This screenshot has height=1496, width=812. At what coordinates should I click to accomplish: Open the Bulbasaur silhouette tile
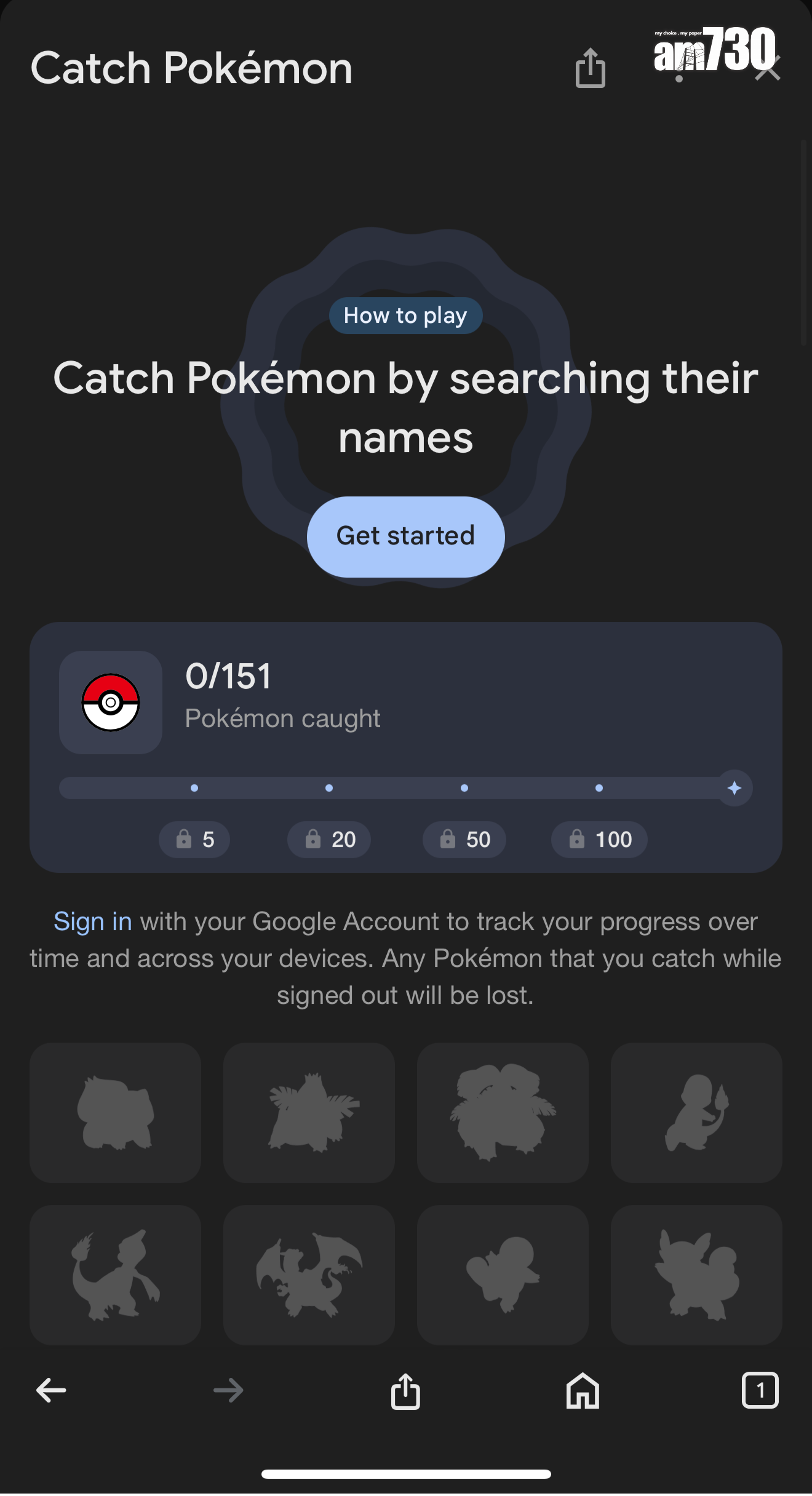(x=115, y=1112)
